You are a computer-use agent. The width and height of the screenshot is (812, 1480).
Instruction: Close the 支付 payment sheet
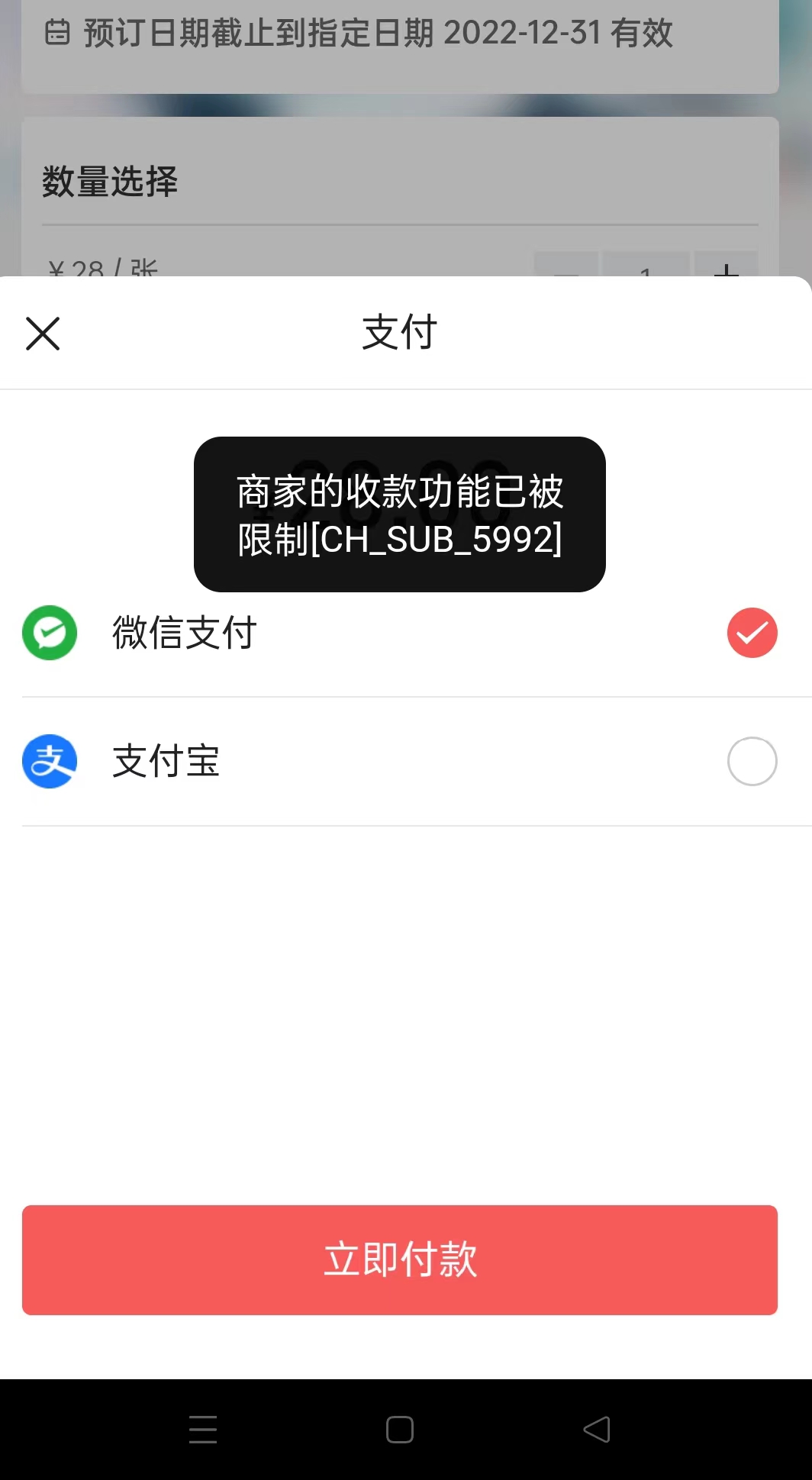(x=43, y=334)
